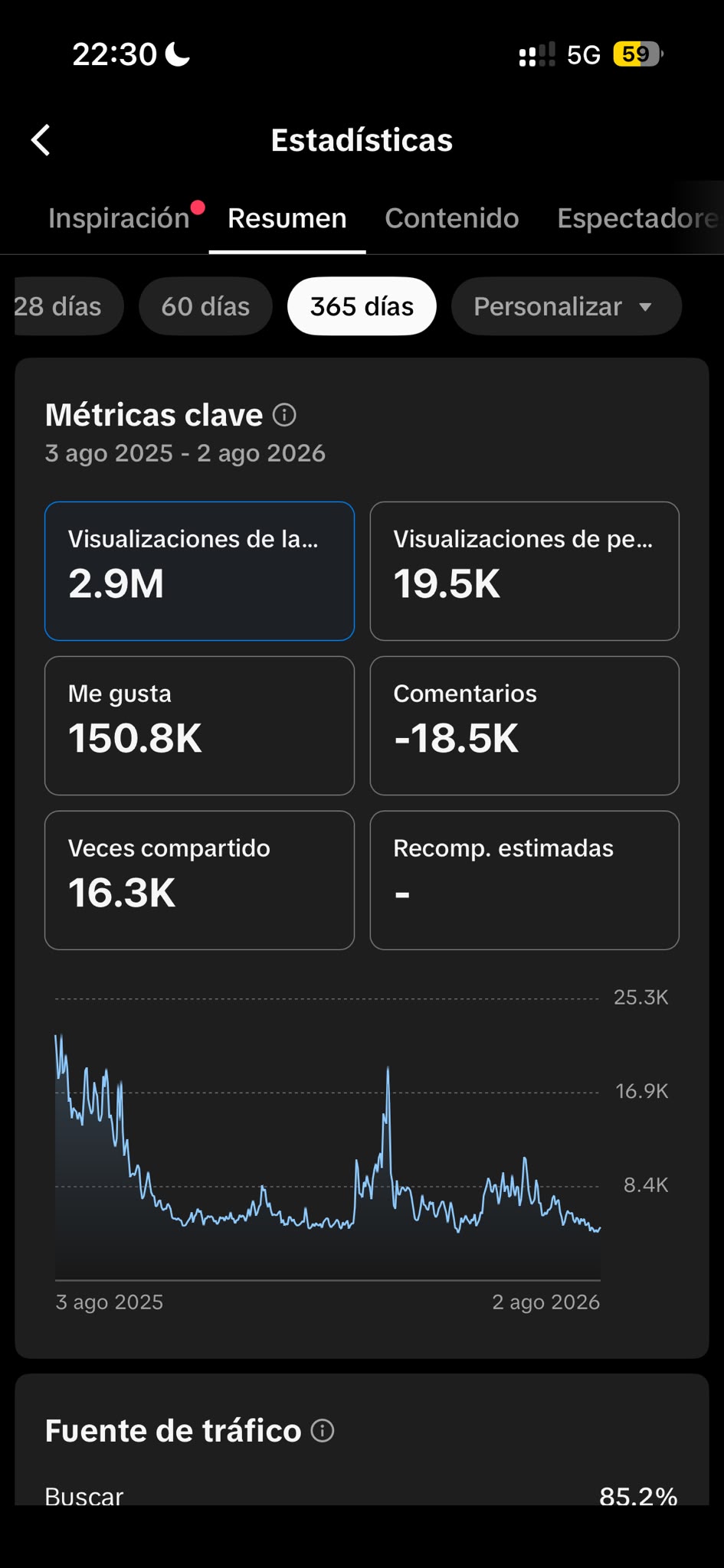The width and height of the screenshot is (724, 1568).
Task: Stay on the Resumen tab
Action: point(287,218)
